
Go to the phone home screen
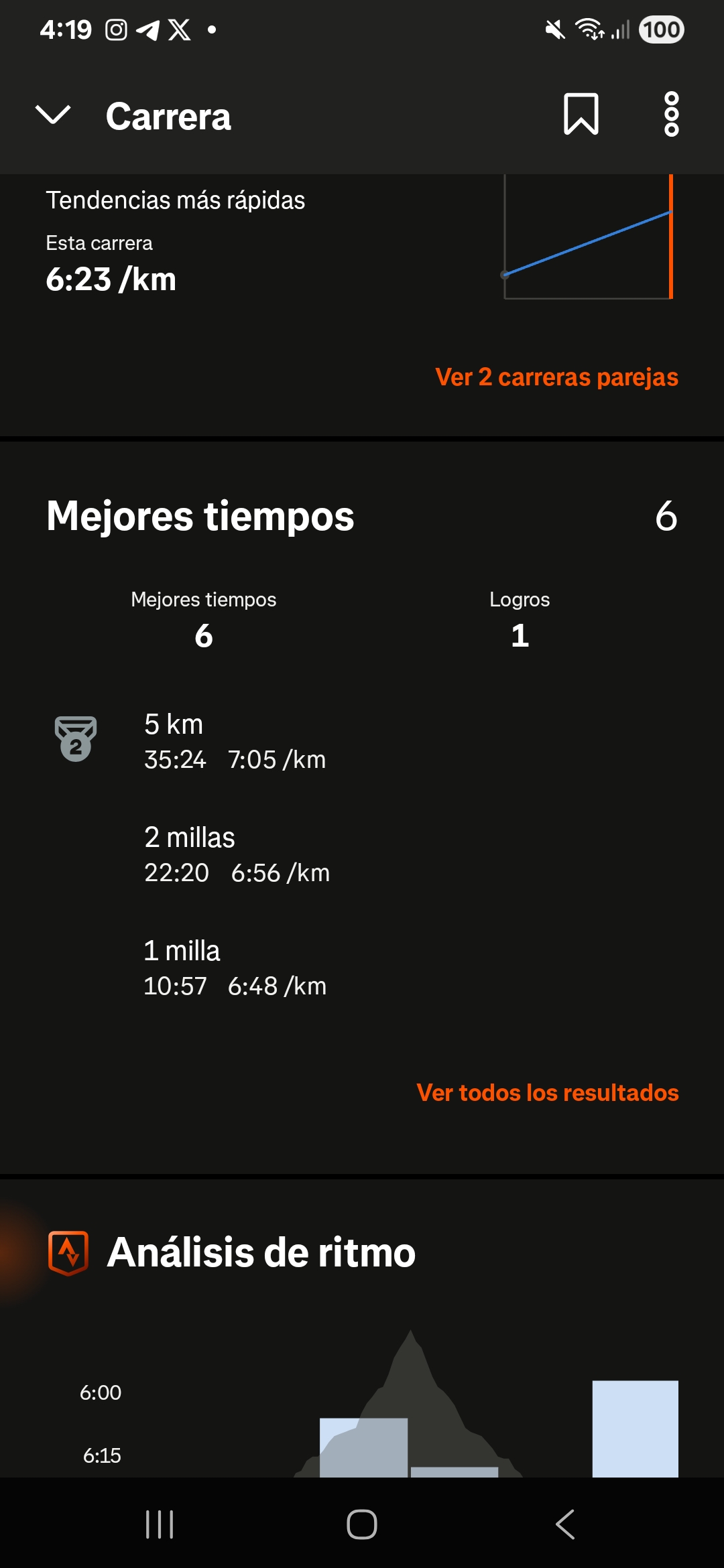pos(362,1524)
